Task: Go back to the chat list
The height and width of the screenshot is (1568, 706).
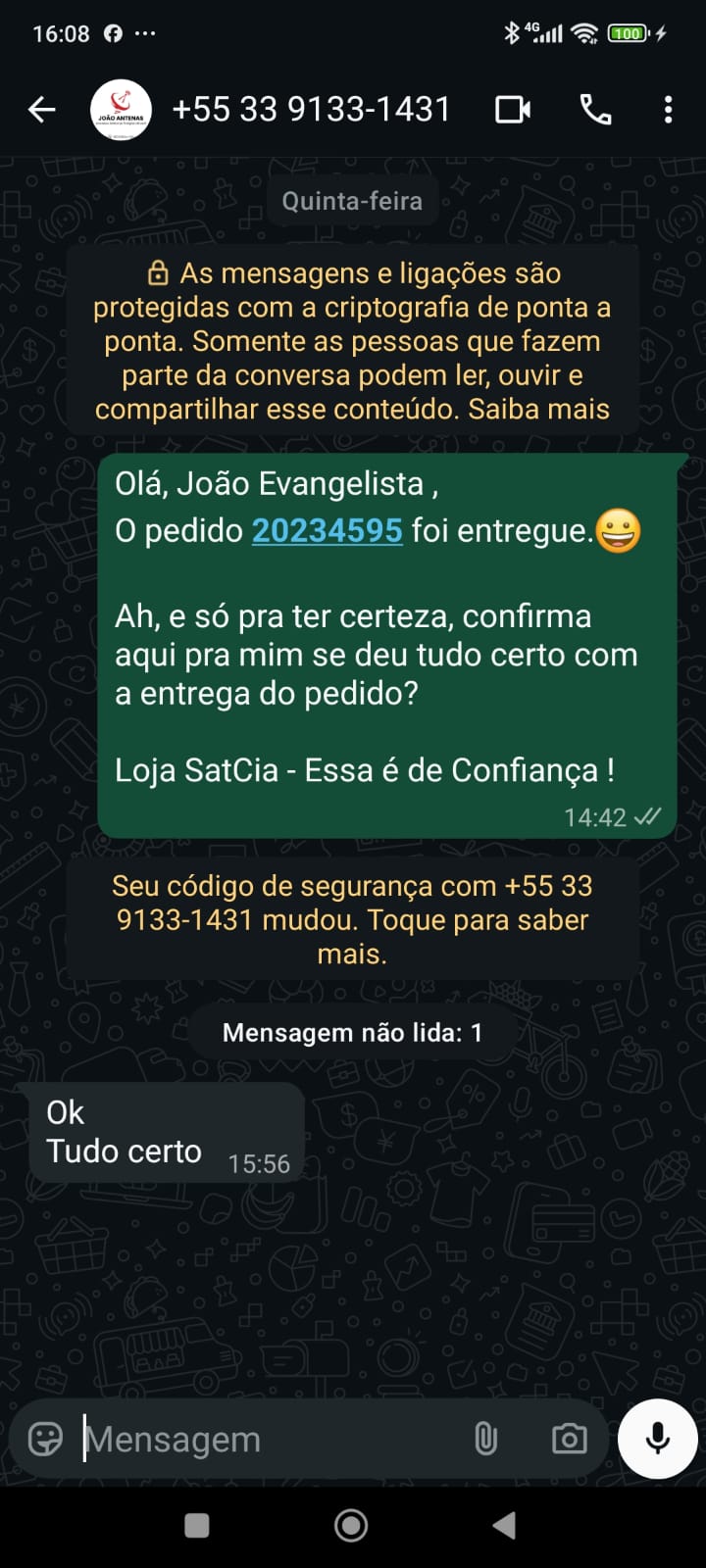Action: [x=41, y=110]
